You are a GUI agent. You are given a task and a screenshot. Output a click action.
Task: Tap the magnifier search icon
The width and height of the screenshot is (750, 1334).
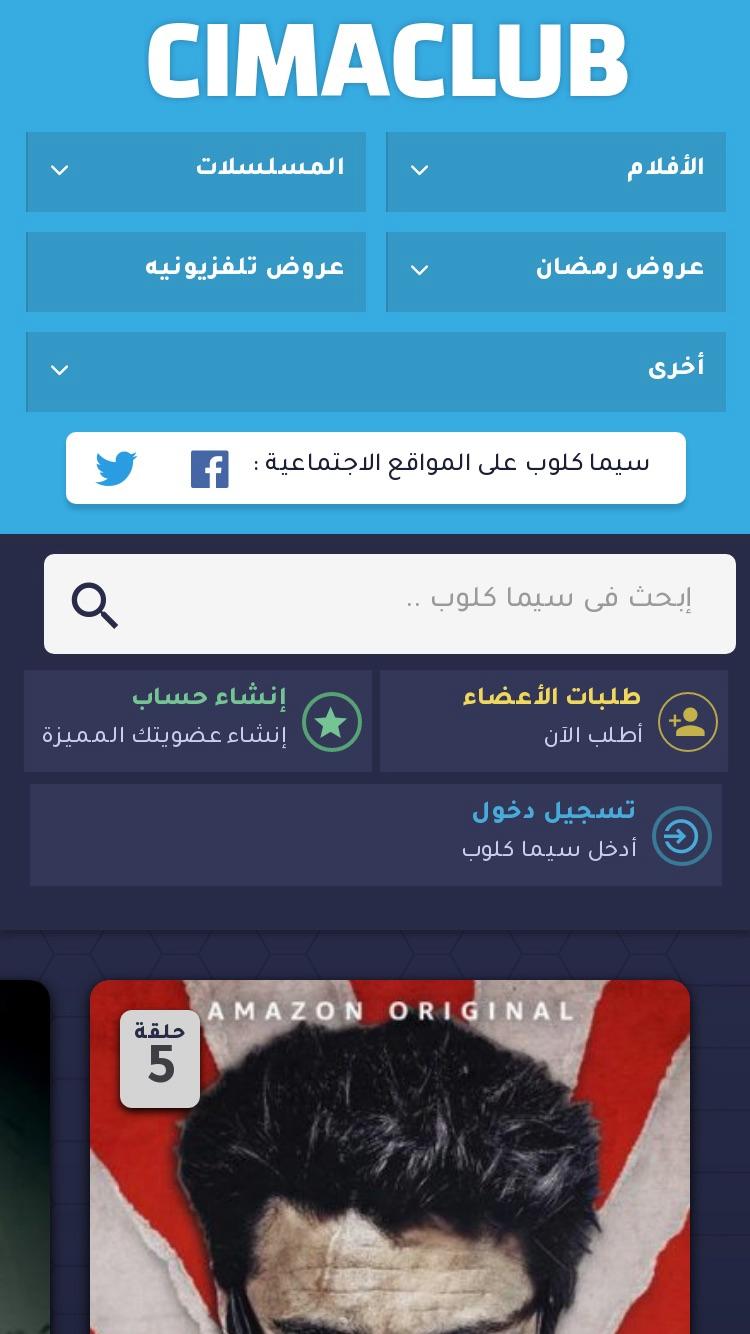[95, 605]
